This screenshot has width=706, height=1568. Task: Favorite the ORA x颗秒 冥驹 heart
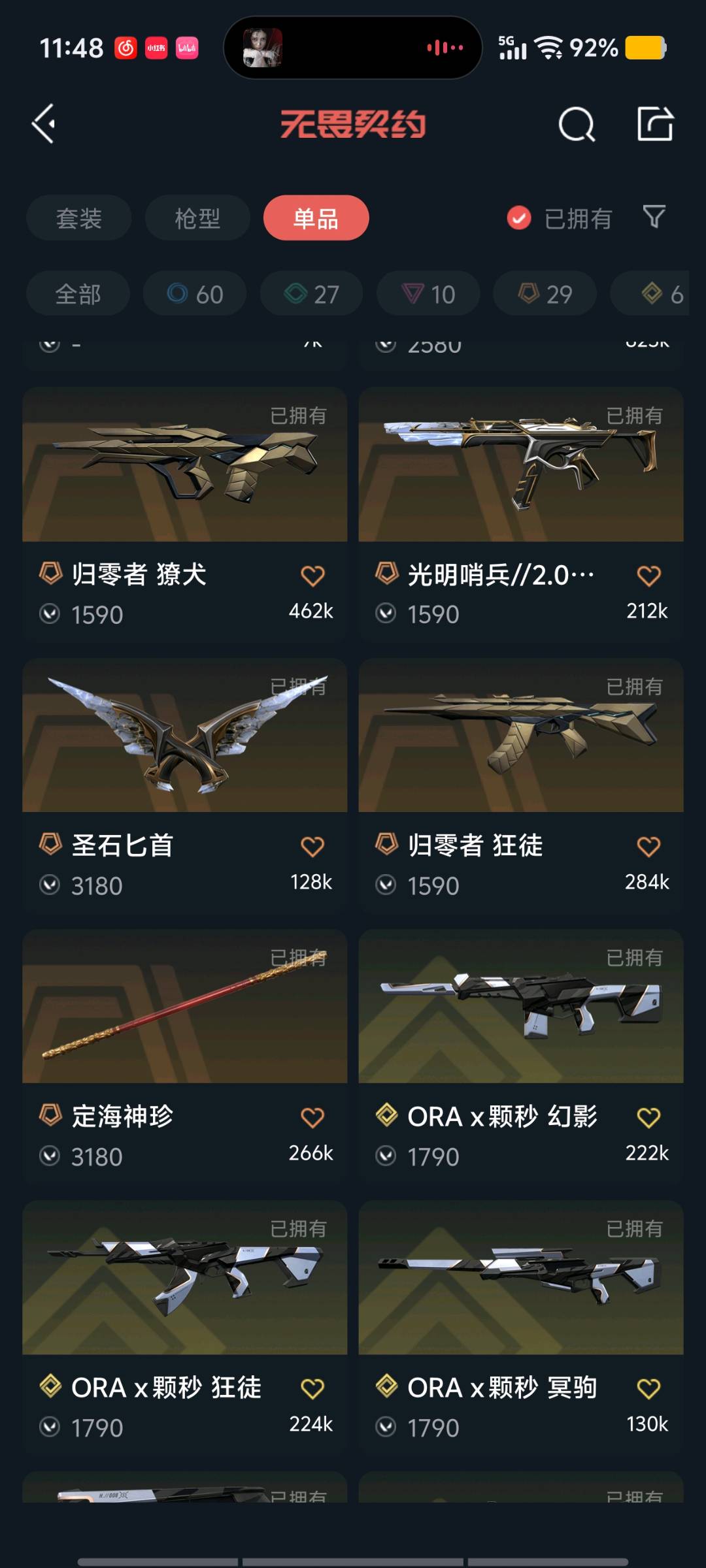coord(648,1389)
